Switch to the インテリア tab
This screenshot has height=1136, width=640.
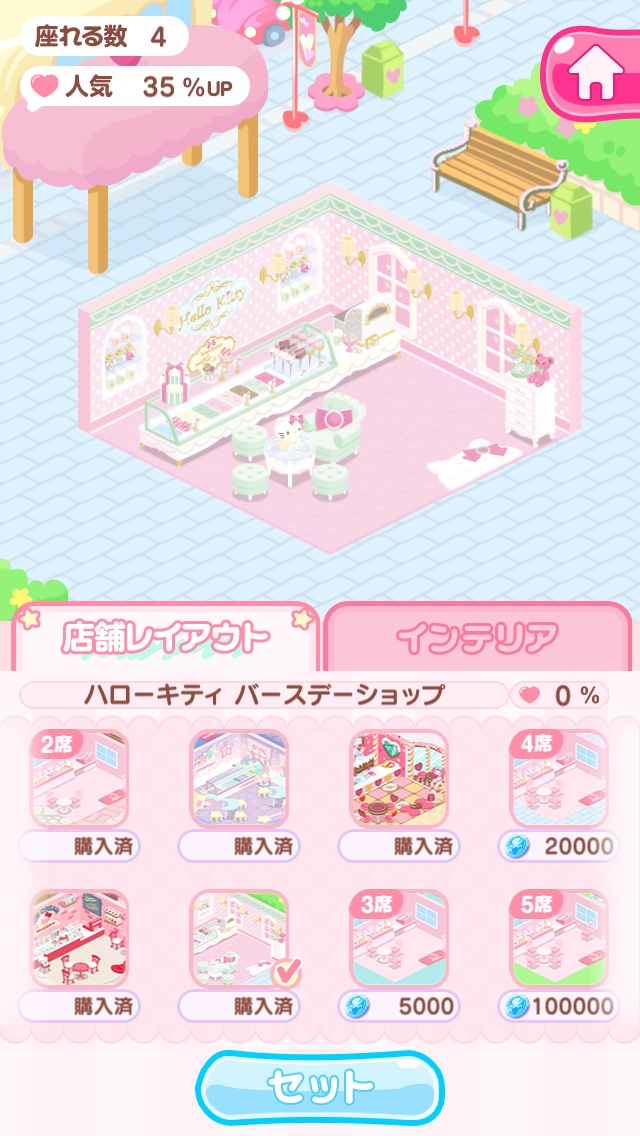[478, 637]
